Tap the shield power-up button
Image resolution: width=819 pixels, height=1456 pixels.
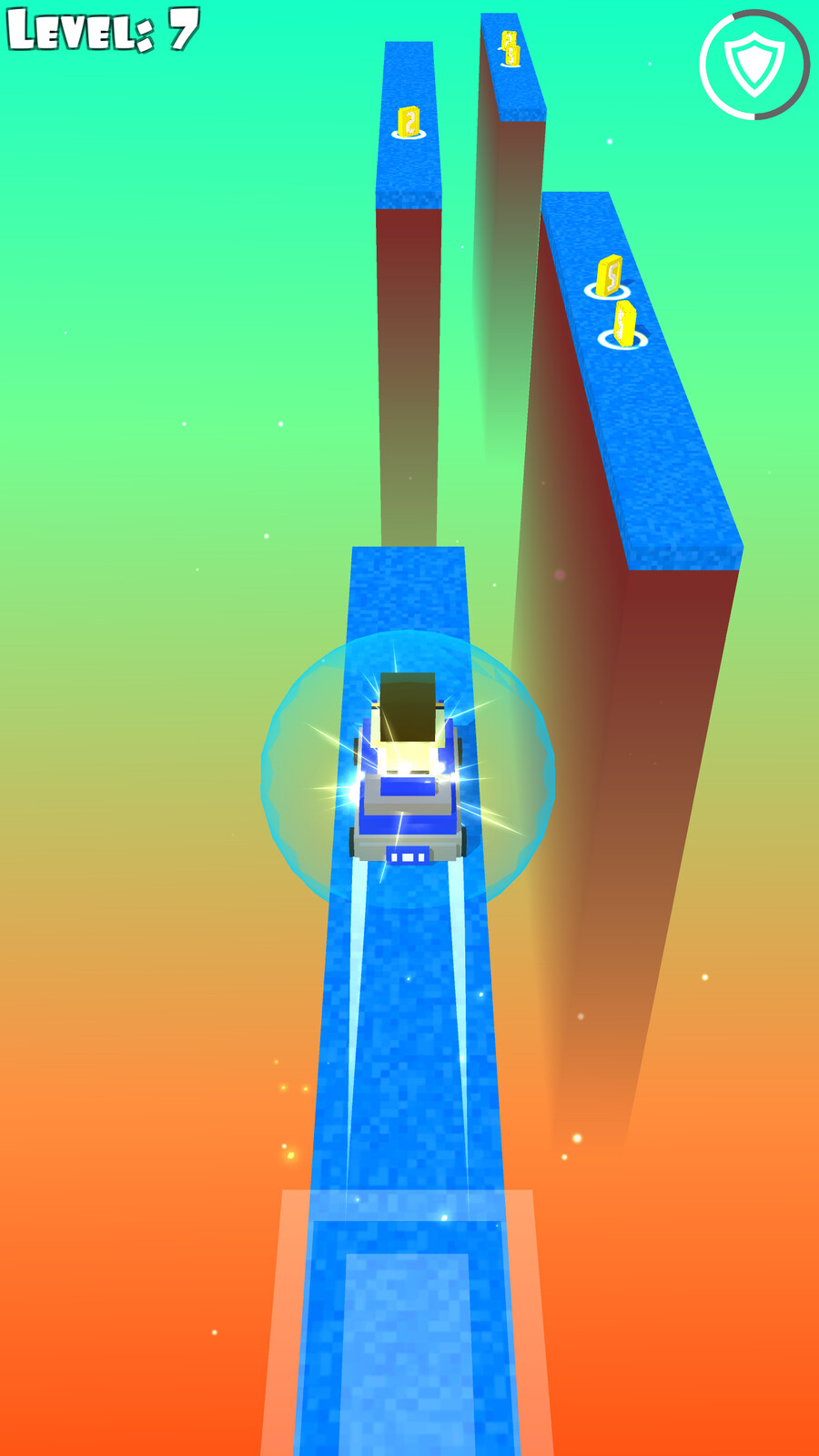[754, 65]
